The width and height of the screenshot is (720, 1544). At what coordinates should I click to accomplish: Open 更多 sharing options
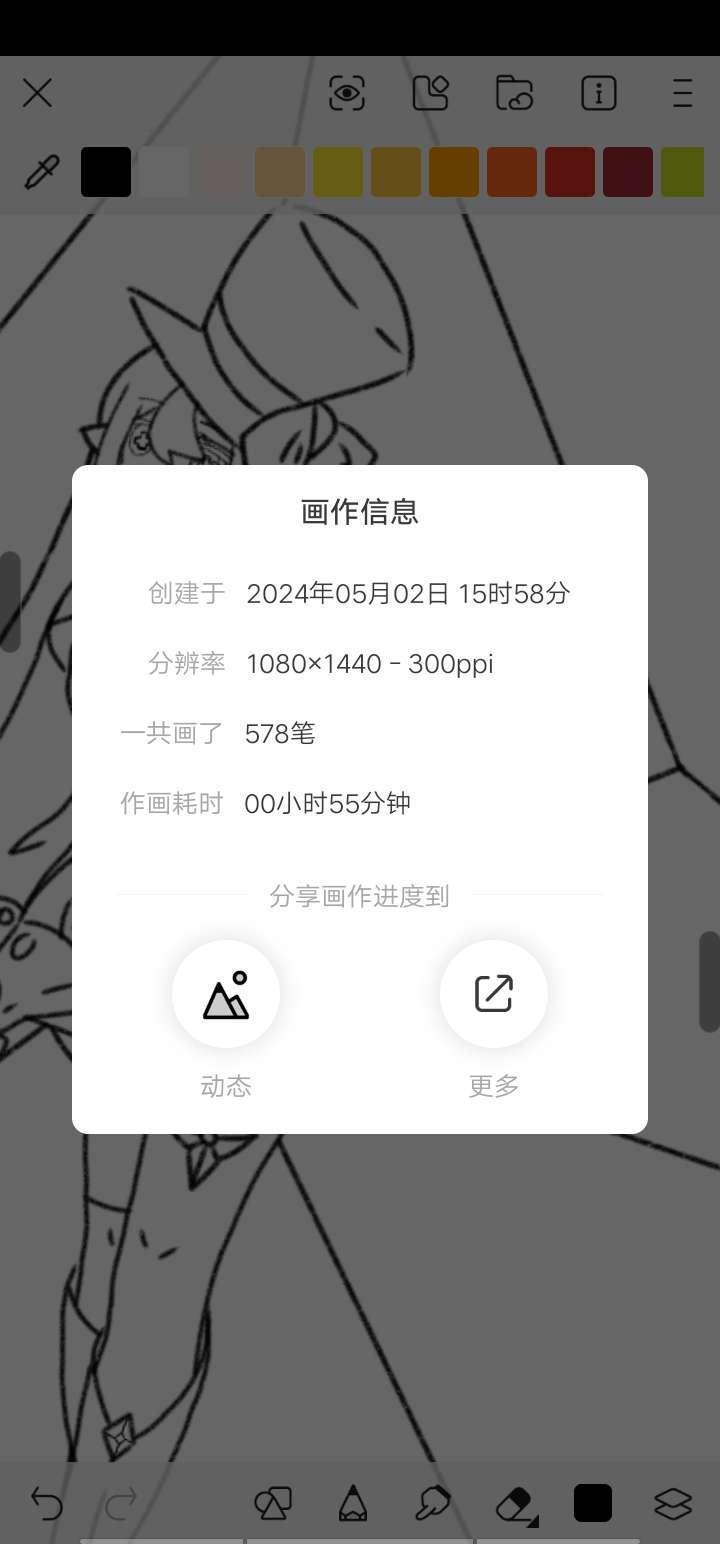point(494,994)
